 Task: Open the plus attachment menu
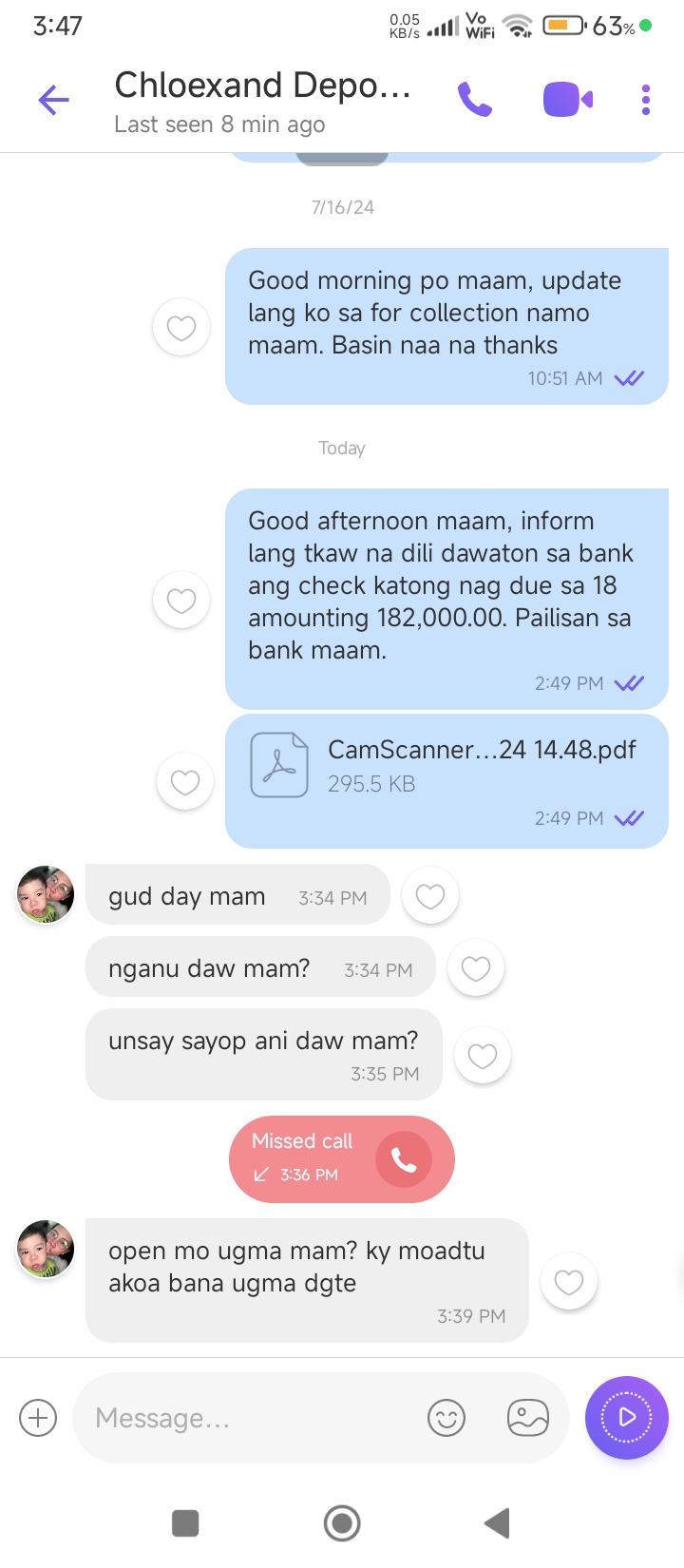point(38,1418)
